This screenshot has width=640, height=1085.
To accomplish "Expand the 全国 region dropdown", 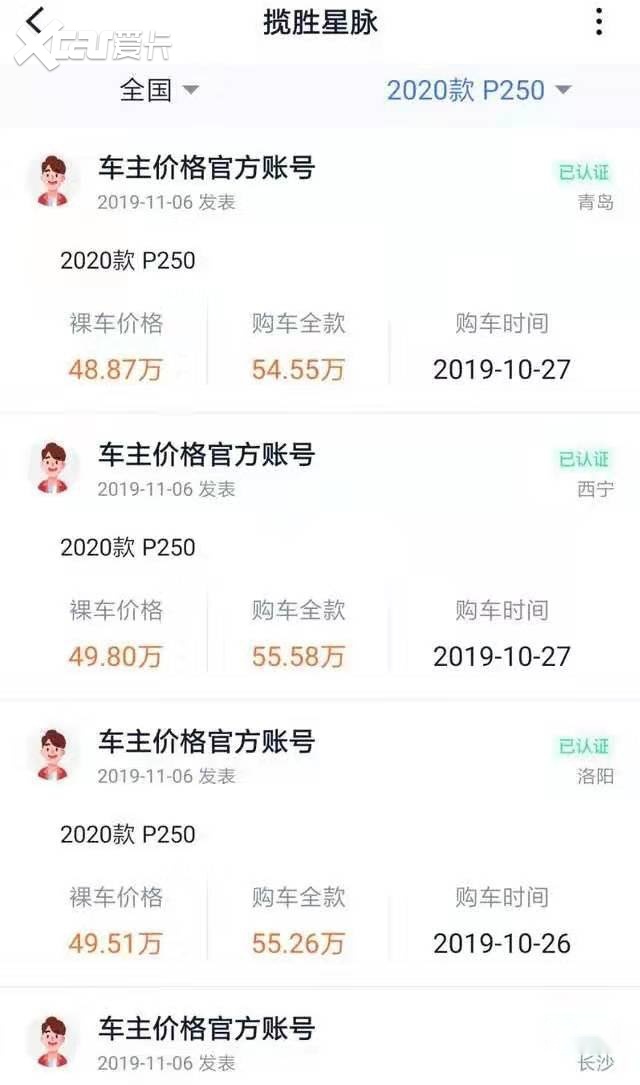I will (159, 90).
